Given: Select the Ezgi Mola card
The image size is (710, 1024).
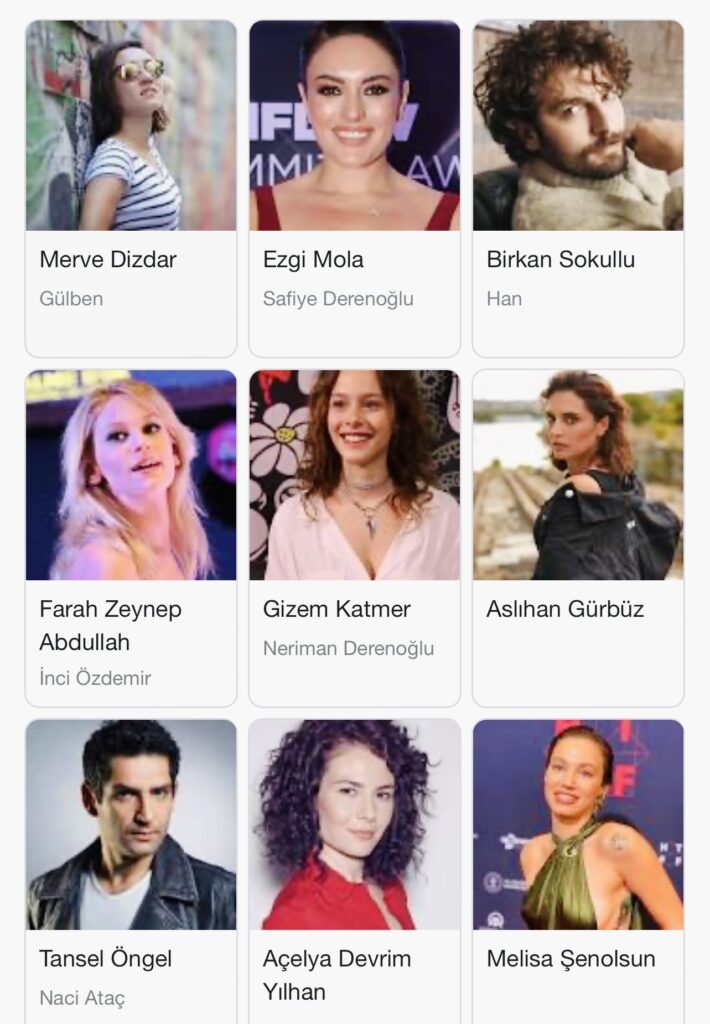Looking at the screenshot, I should [354, 188].
